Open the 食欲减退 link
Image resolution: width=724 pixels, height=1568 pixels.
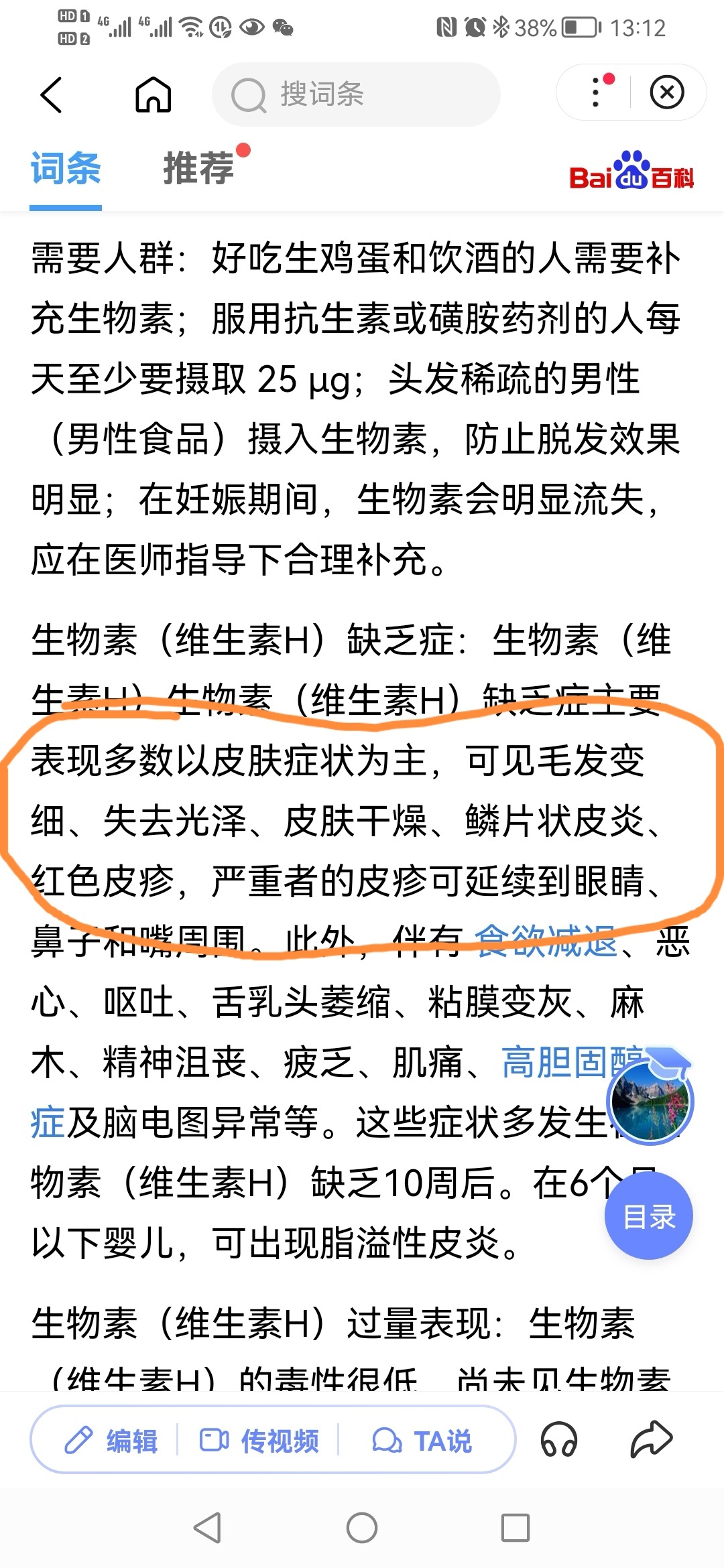(546, 941)
